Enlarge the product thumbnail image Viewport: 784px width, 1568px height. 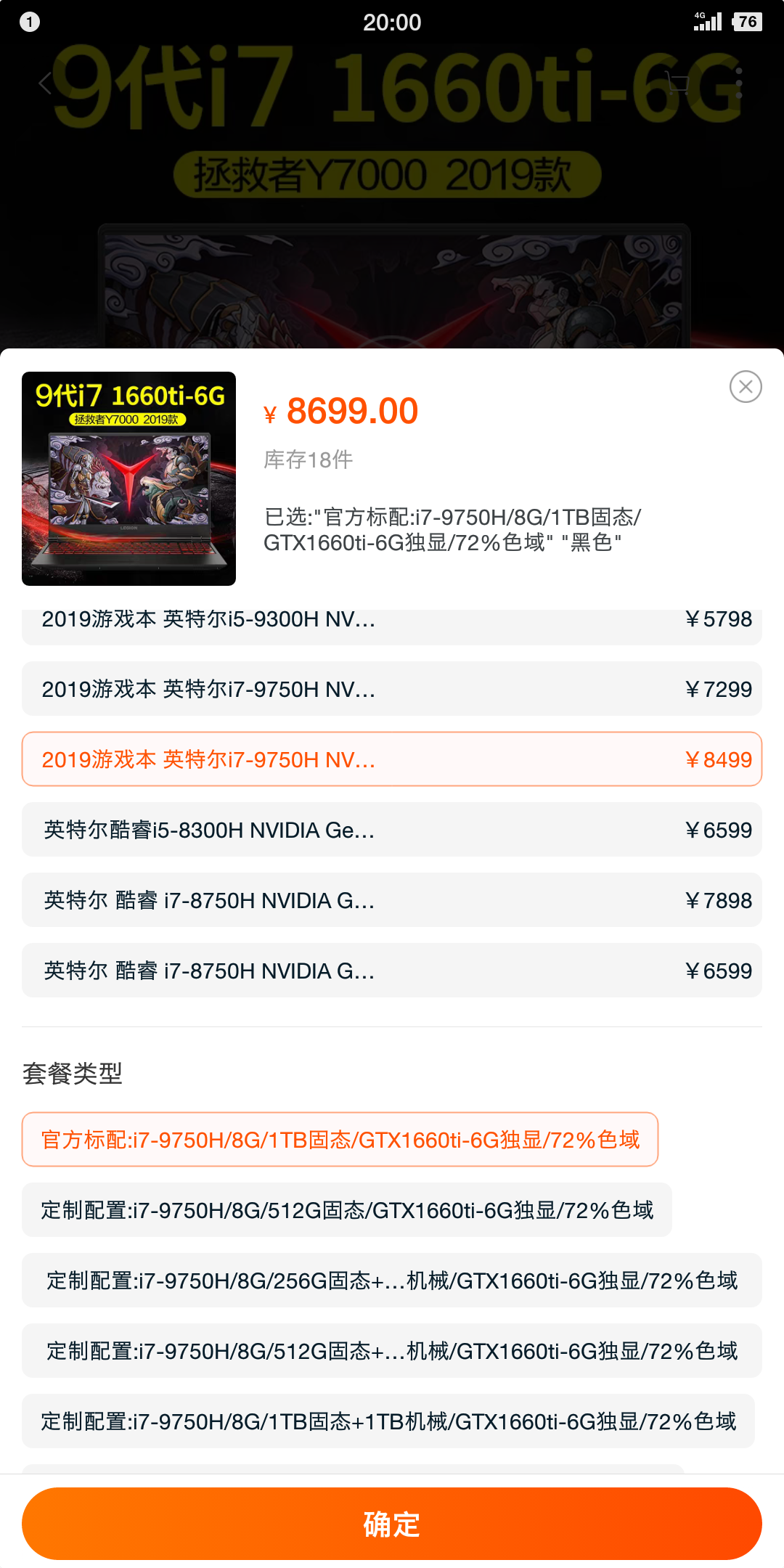pyautogui.click(x=128, y=478)
